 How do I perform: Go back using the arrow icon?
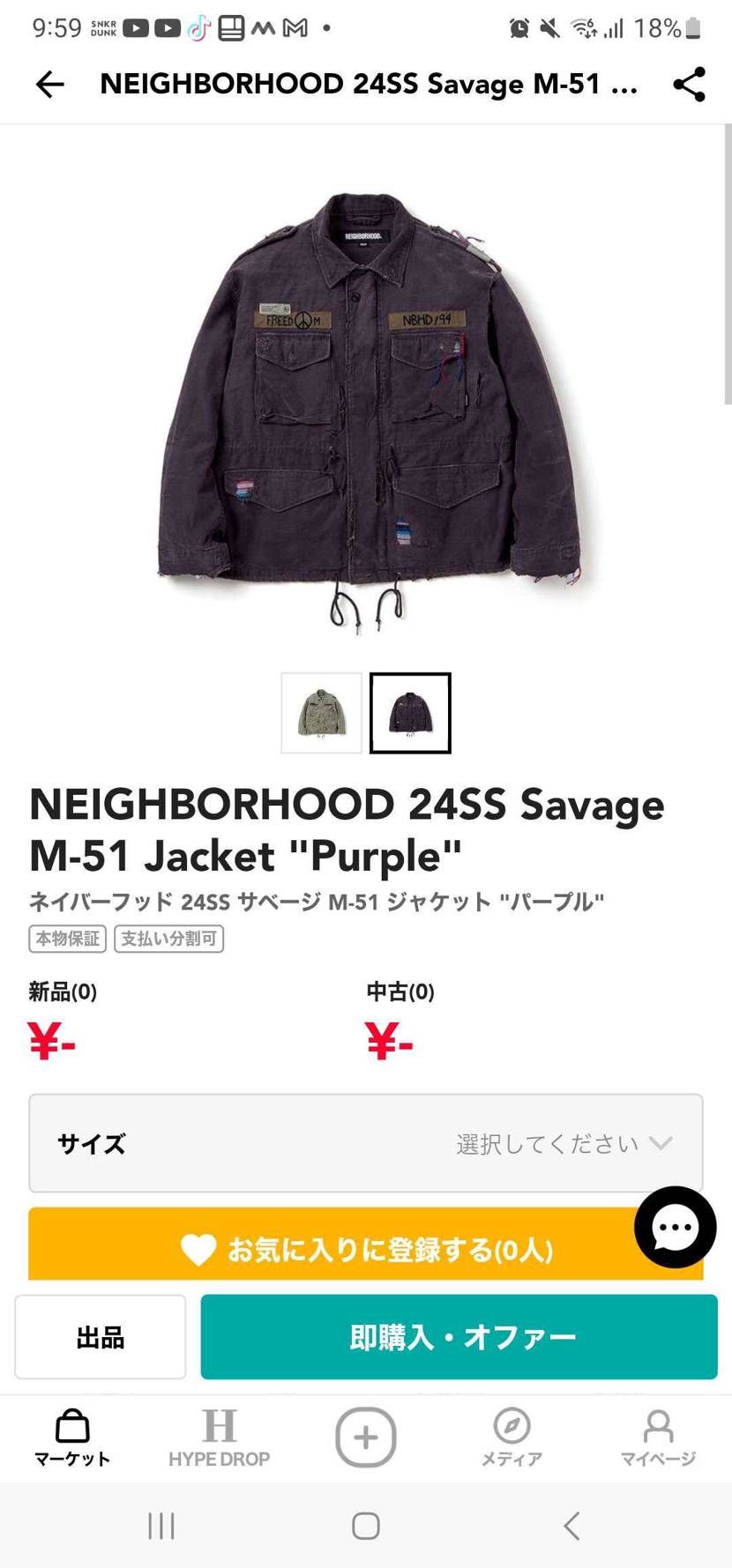[x=50, y=84]
